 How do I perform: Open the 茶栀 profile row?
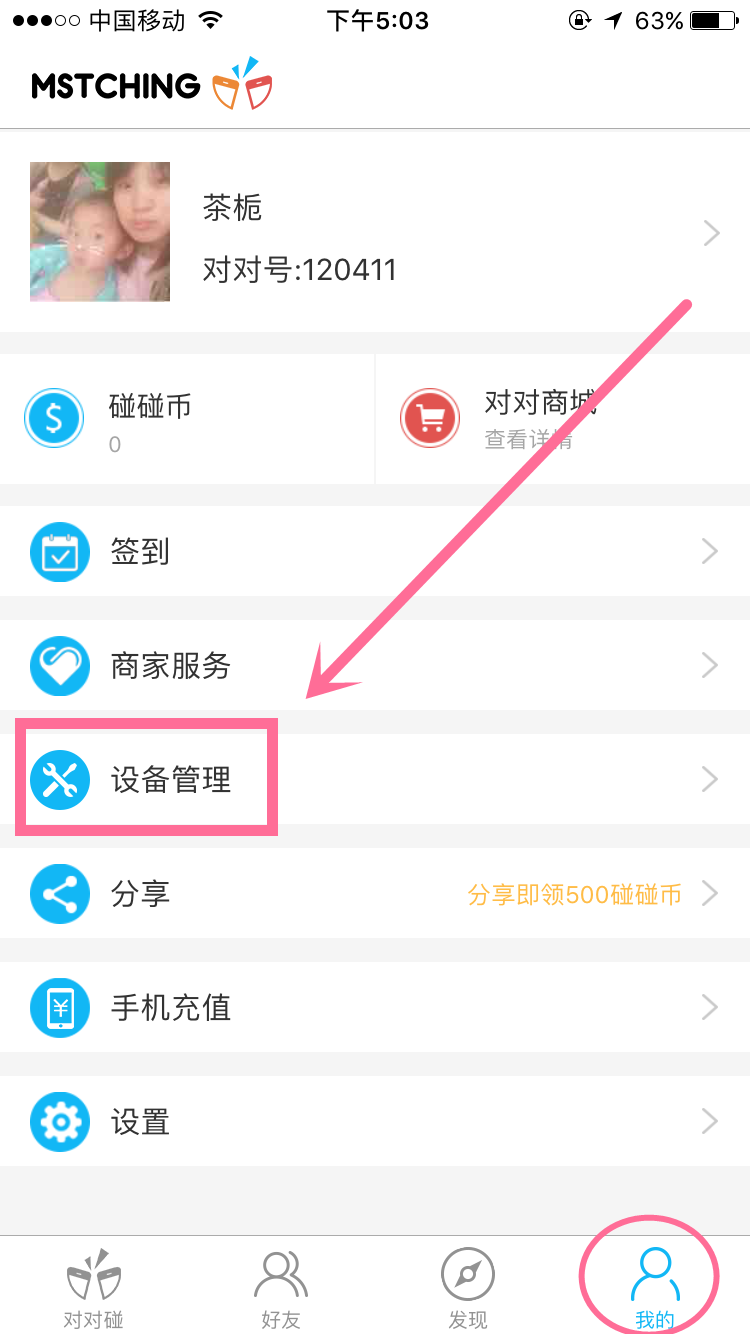pos(375,233)
